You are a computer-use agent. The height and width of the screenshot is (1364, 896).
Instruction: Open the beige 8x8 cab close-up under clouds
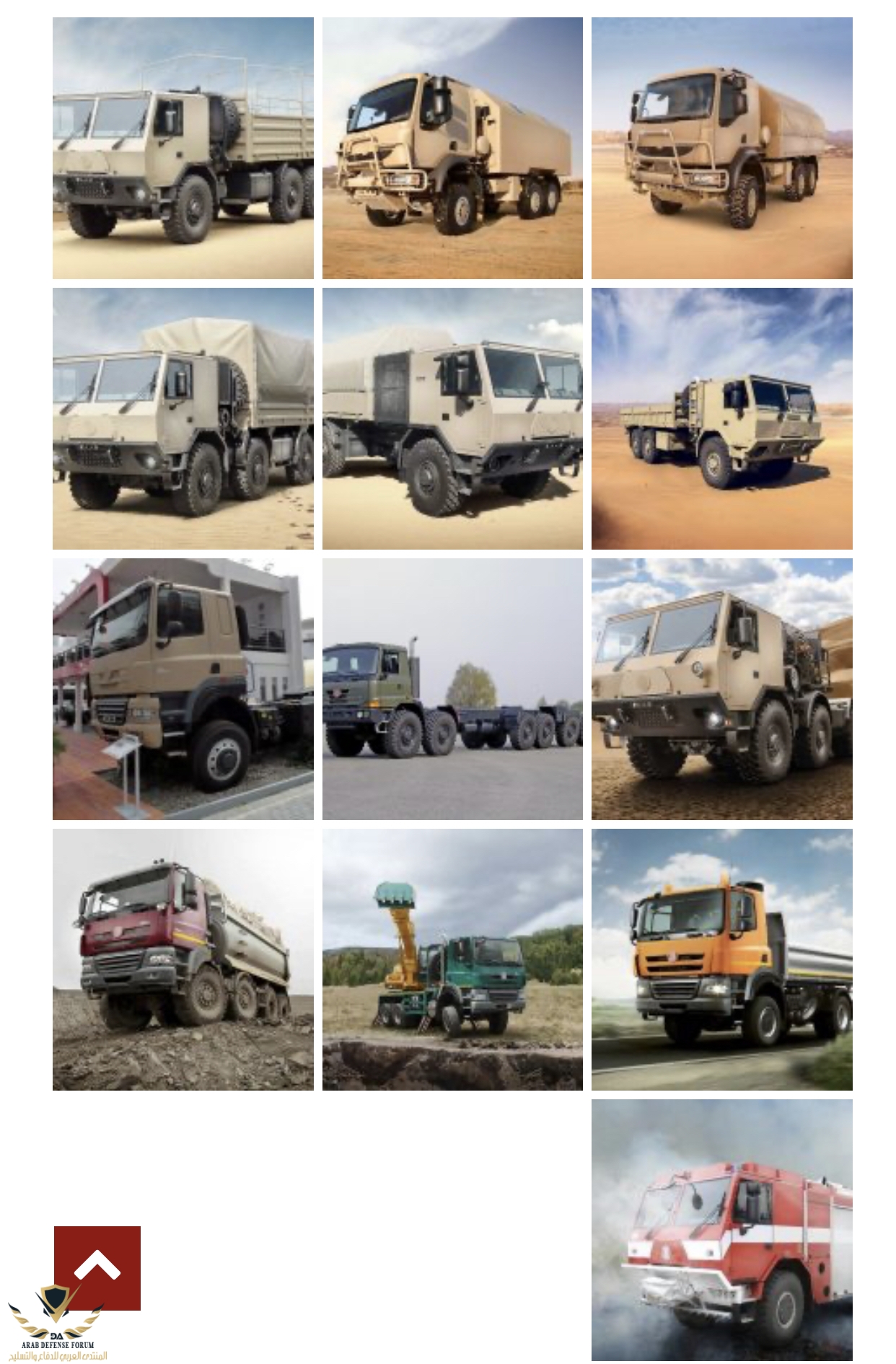(721, 689)
